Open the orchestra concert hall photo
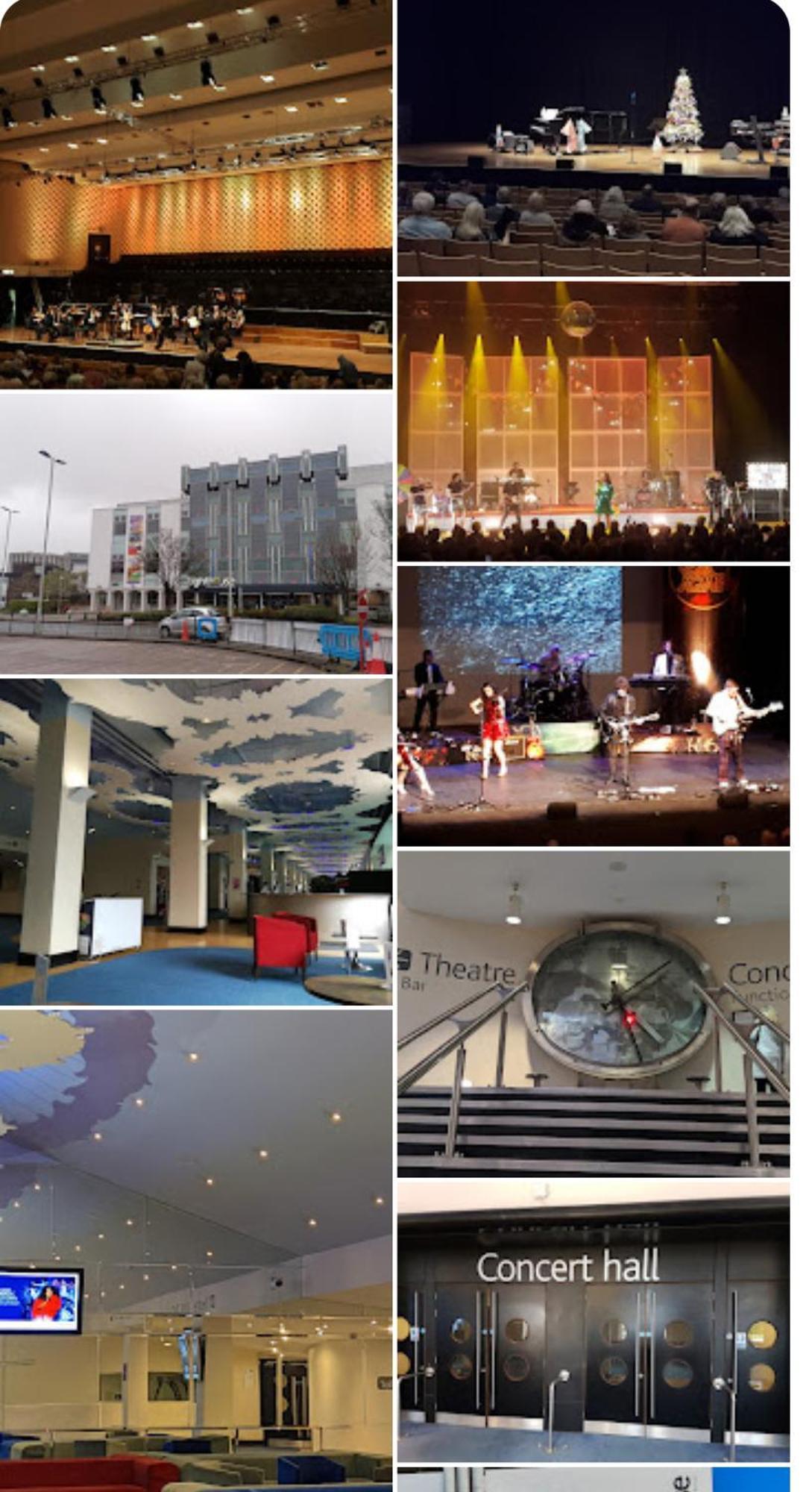 coord(195,194)
